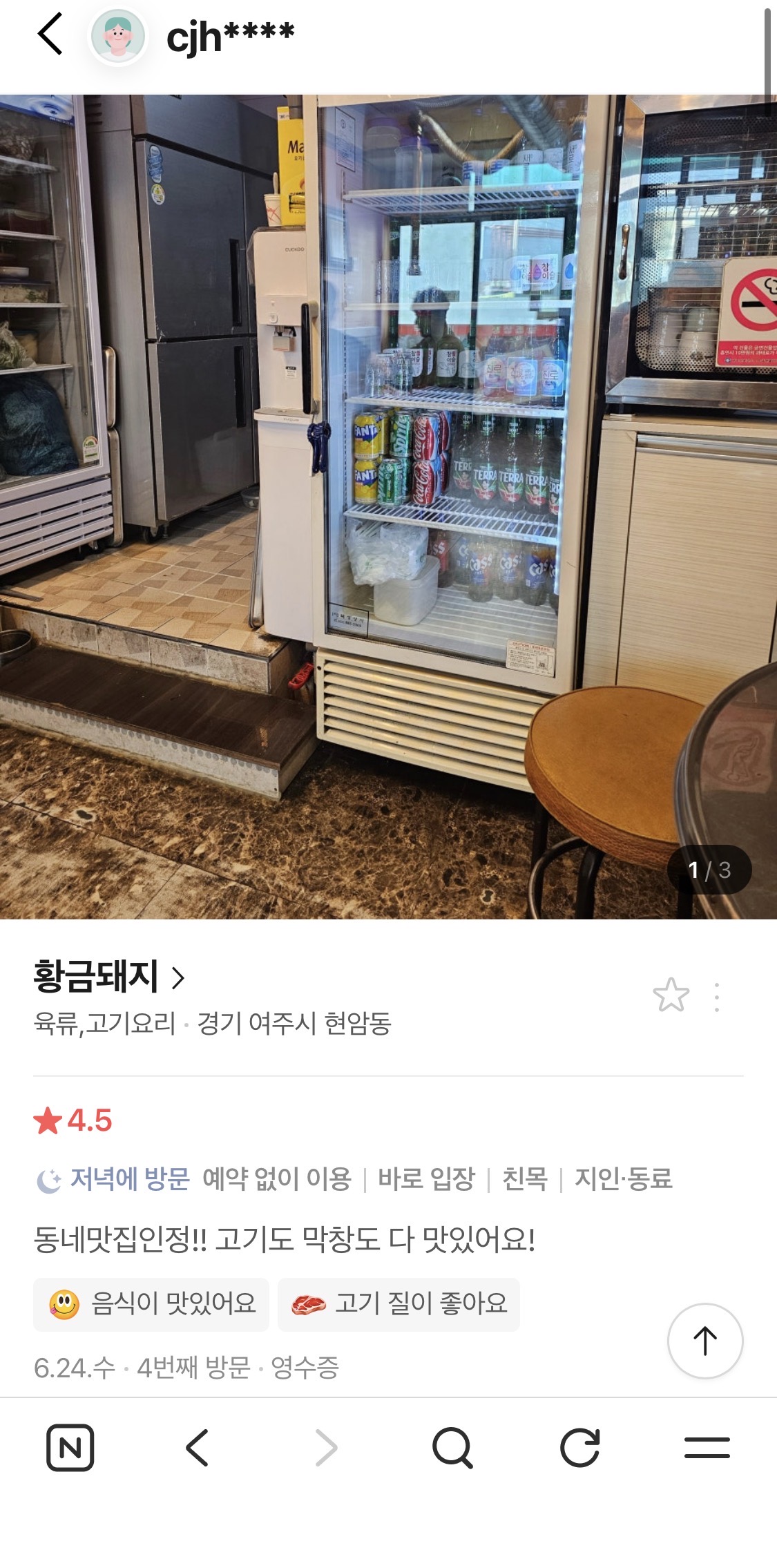Tap the 음식이 맛있어요 chip

click(151, 1304)
